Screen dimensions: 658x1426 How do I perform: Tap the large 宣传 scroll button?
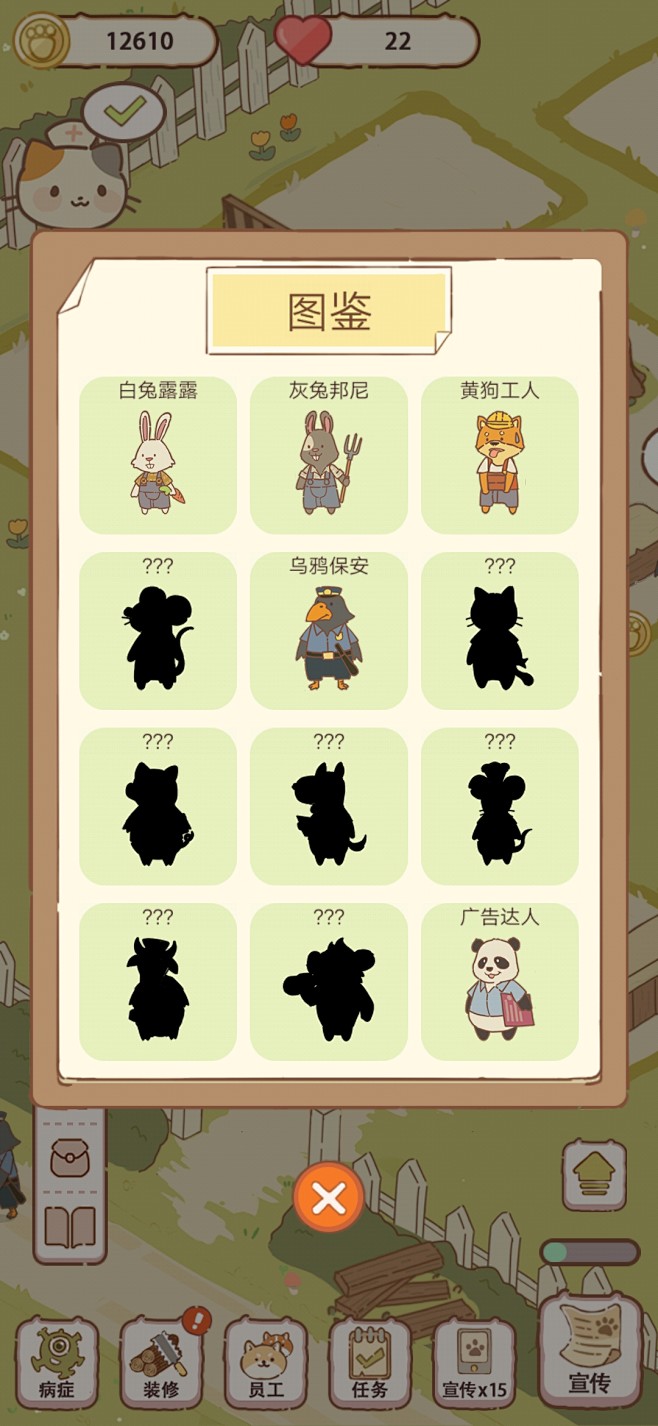click(589, 1350)
